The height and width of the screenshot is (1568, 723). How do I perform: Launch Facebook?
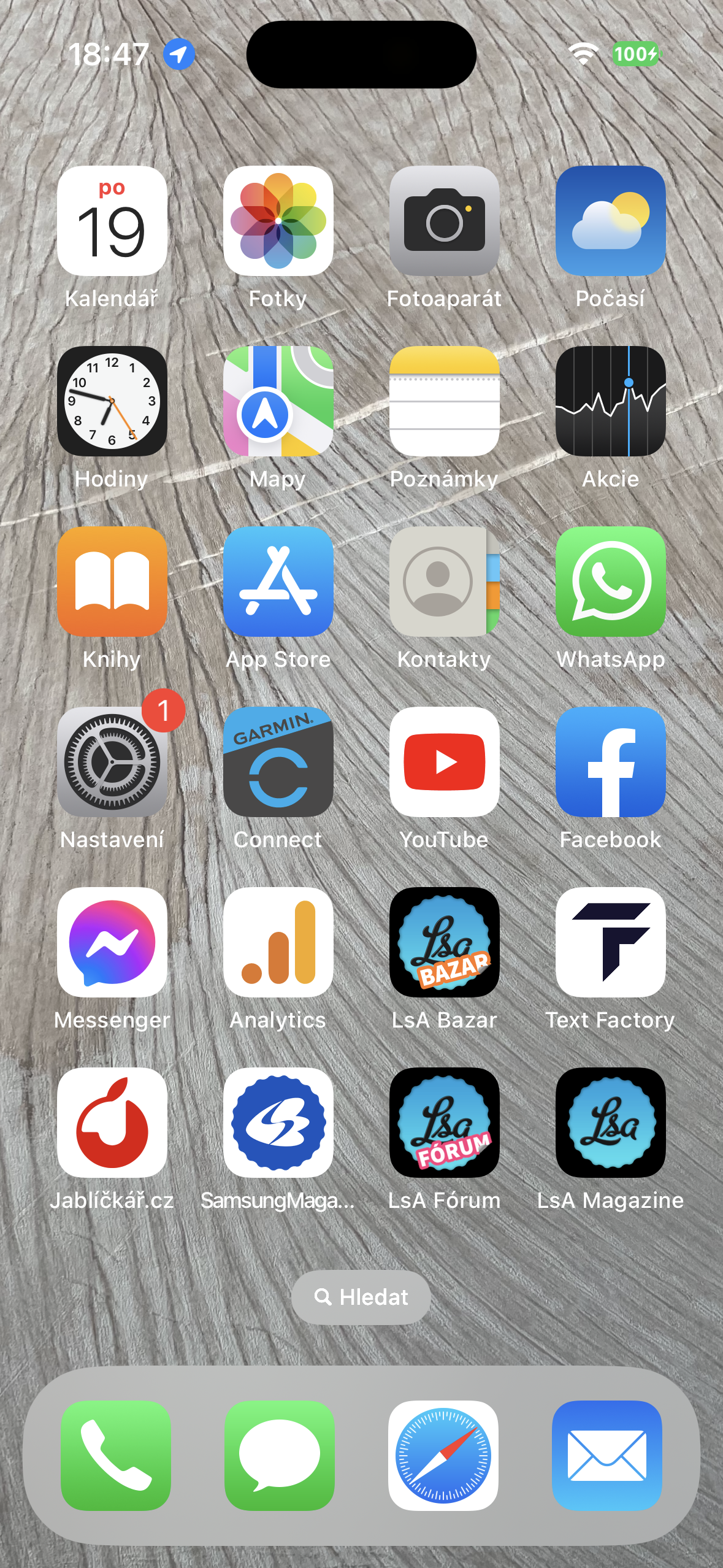[x=611, y=762]
